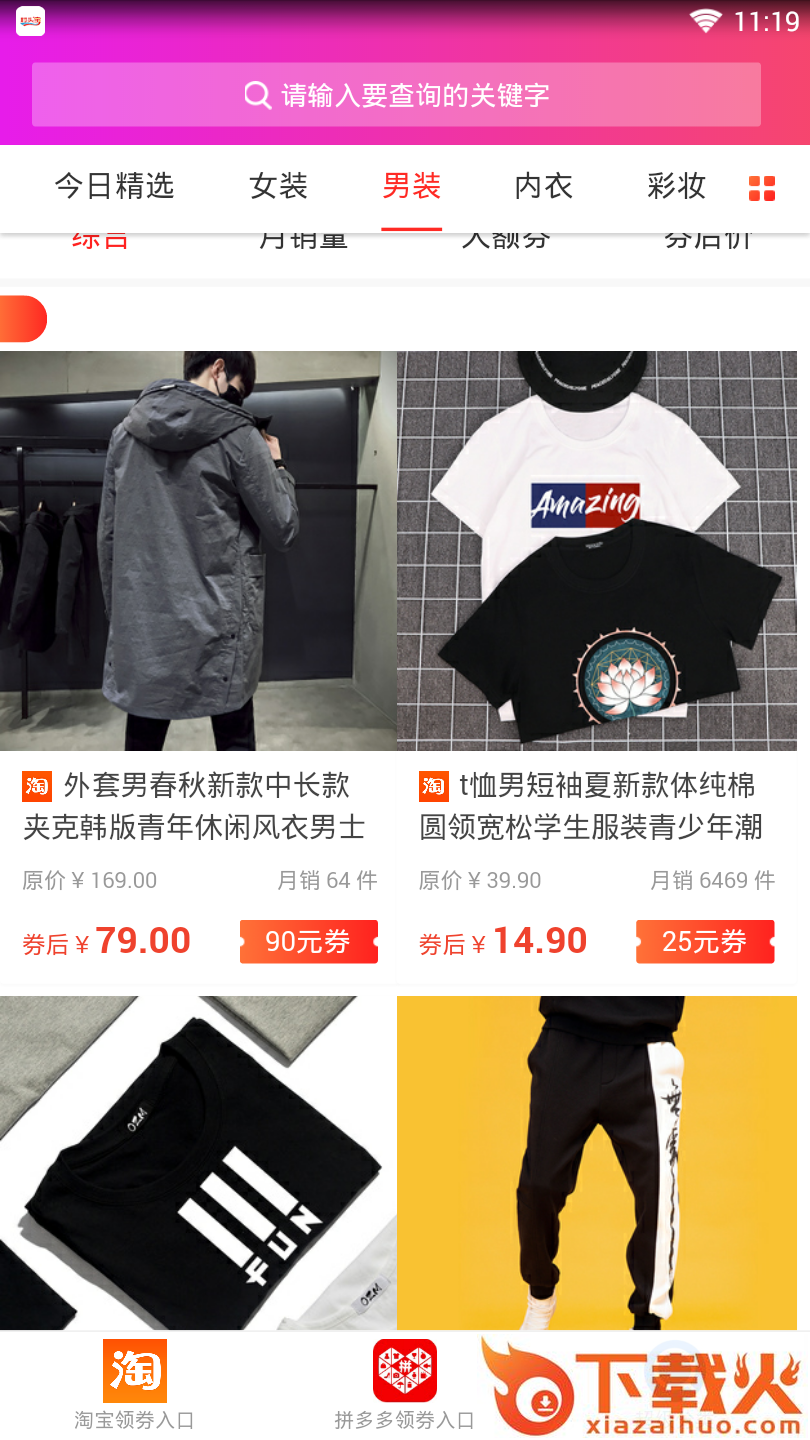Switch to the 女装 tab
This screenshot has height=1440, width=810.
(278, 186)
